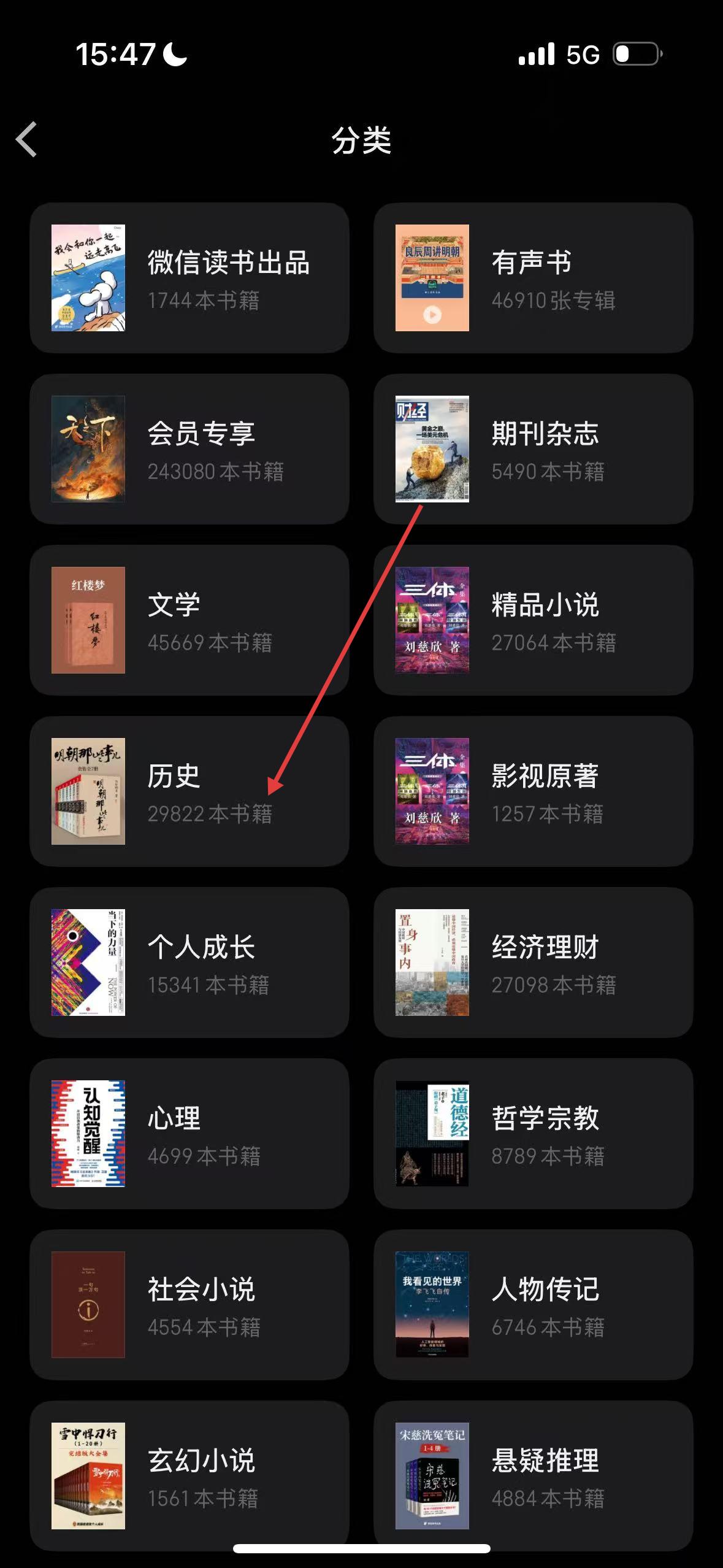Browse the 影视原著 category
723x1568 pixels.
533,791
